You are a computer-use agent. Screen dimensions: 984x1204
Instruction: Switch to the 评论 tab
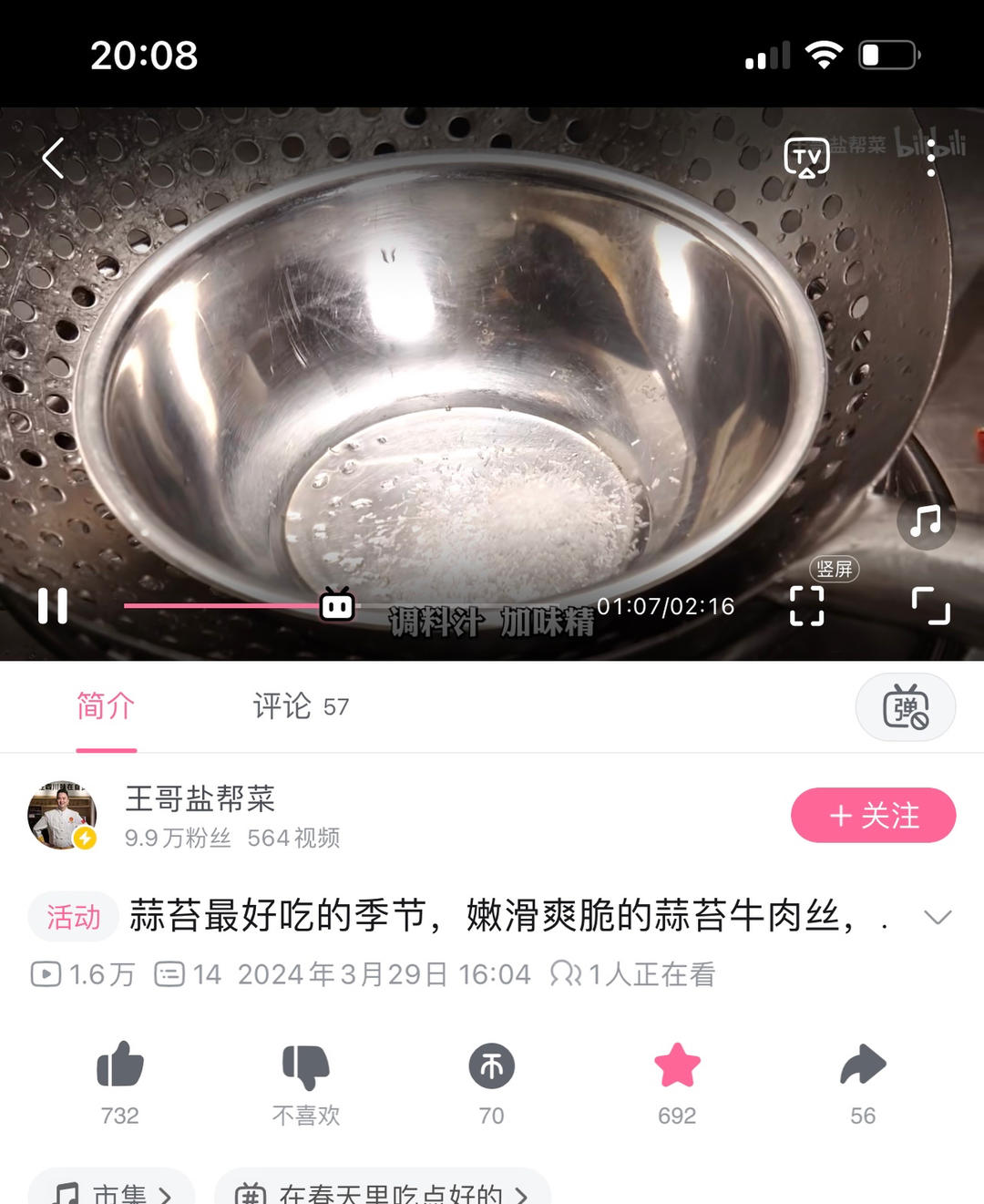coord(300,706)
